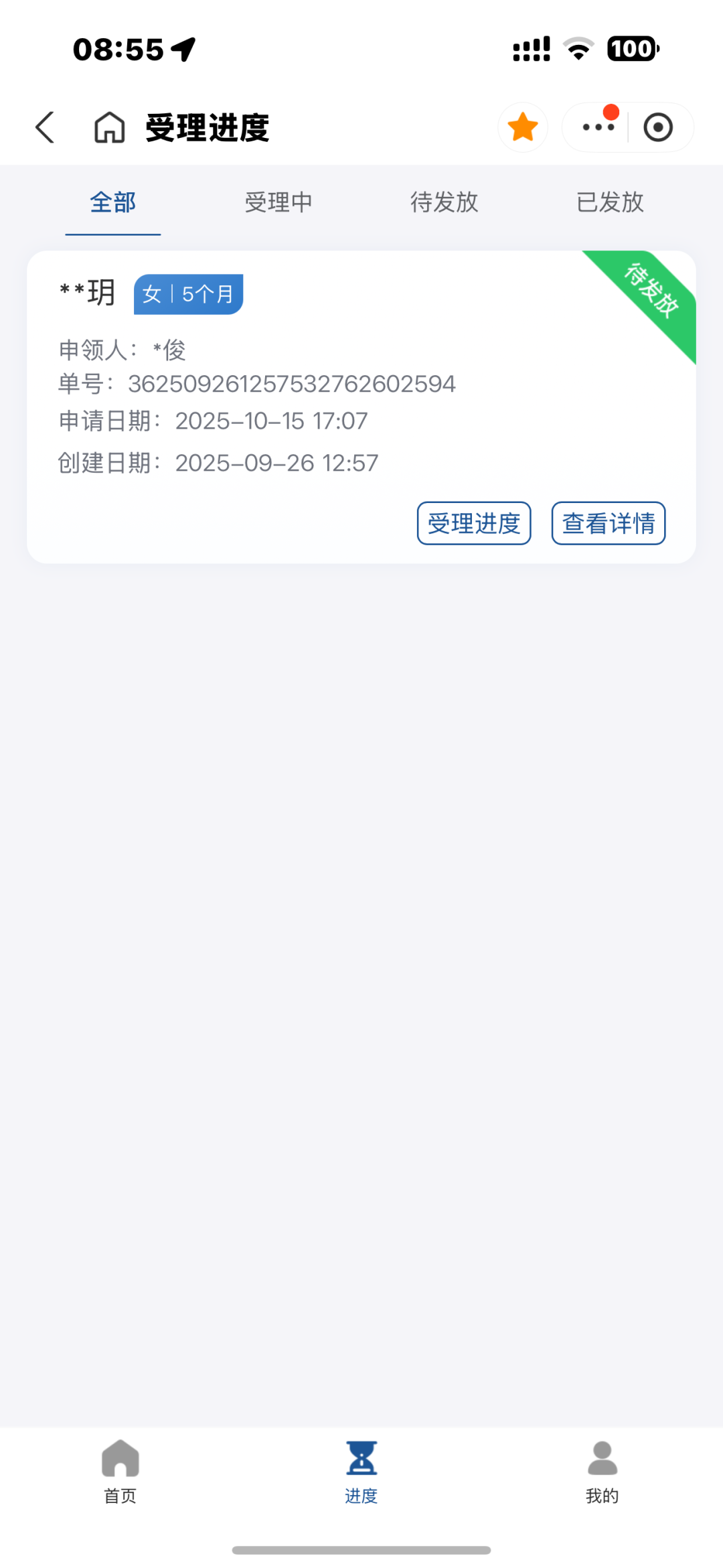The height and width of the screenshot is (1568, 723).
Task: Tap the 受理进度 button on card
Action: coord(474,523)
